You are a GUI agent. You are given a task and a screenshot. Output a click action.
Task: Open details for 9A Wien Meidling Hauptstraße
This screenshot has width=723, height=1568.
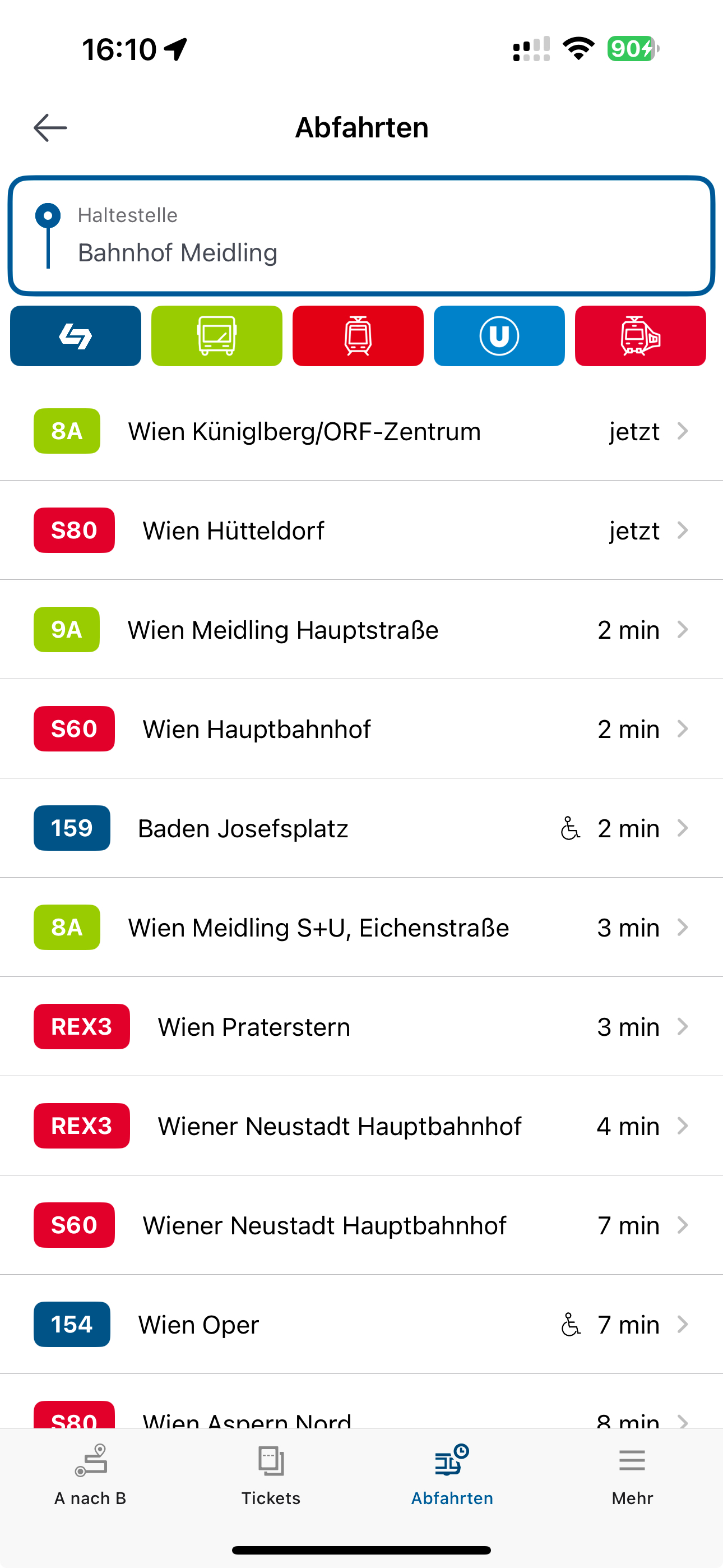point(361,630)
